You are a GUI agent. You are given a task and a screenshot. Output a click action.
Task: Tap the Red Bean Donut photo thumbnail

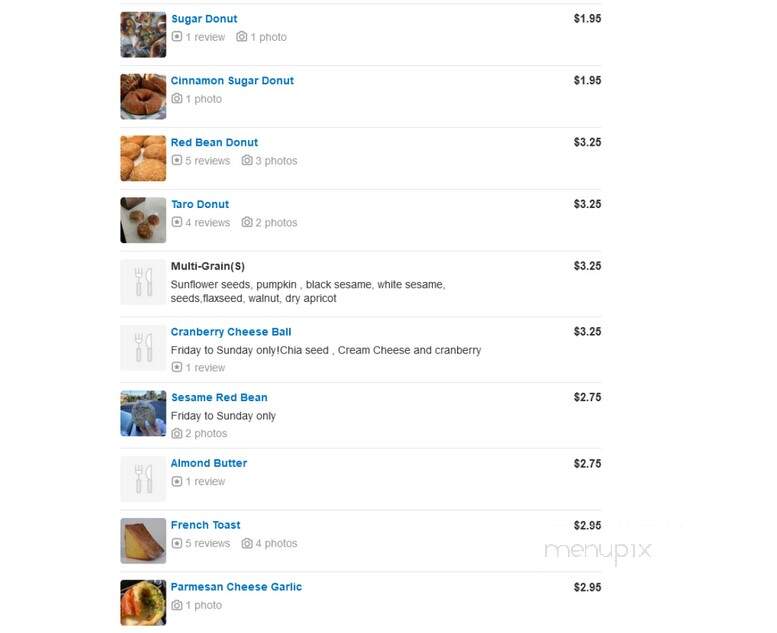pos(143,159)
